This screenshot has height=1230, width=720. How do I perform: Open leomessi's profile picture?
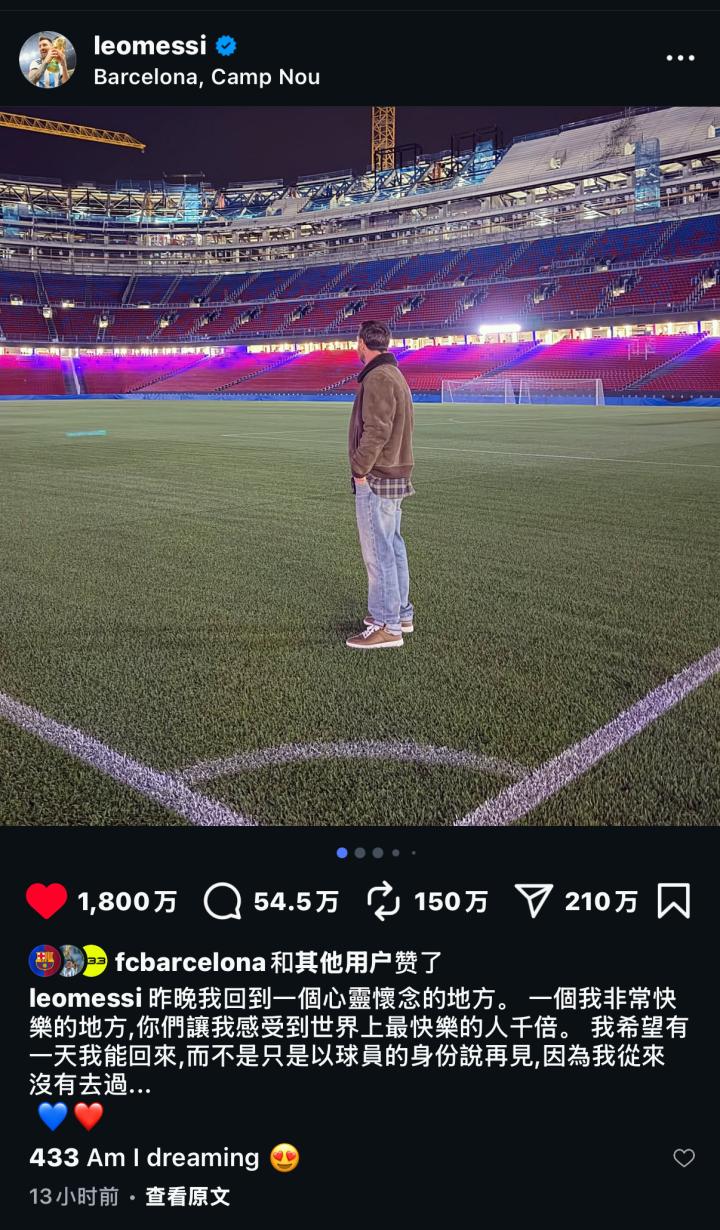coord(47,60)
